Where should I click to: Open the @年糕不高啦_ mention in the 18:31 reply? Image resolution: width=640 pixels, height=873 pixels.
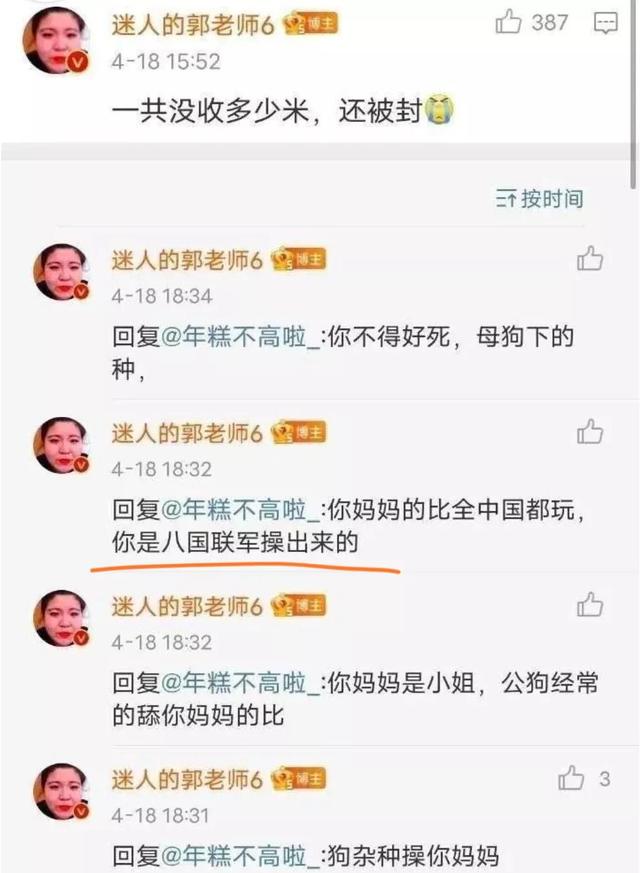(x=241, y=855)
